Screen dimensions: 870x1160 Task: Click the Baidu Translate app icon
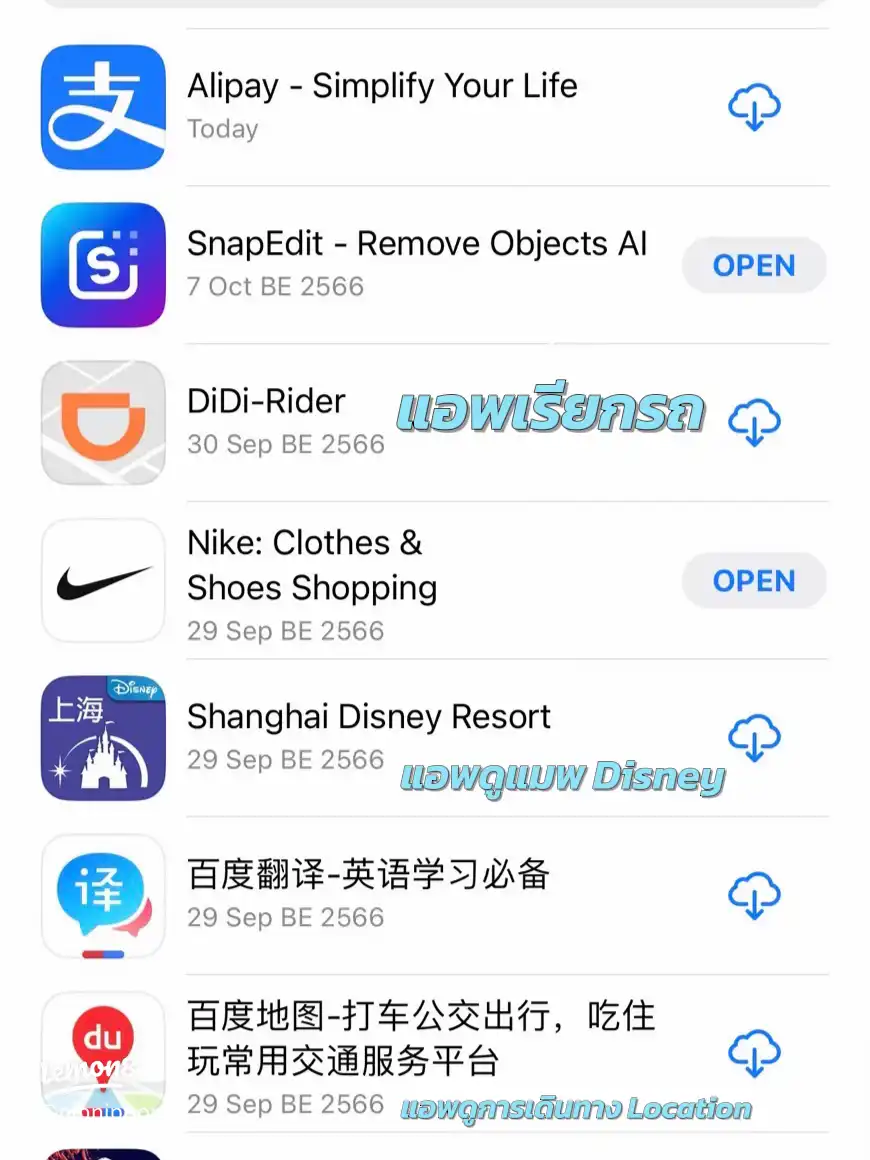pyautogui.click(x=103, y=895)
